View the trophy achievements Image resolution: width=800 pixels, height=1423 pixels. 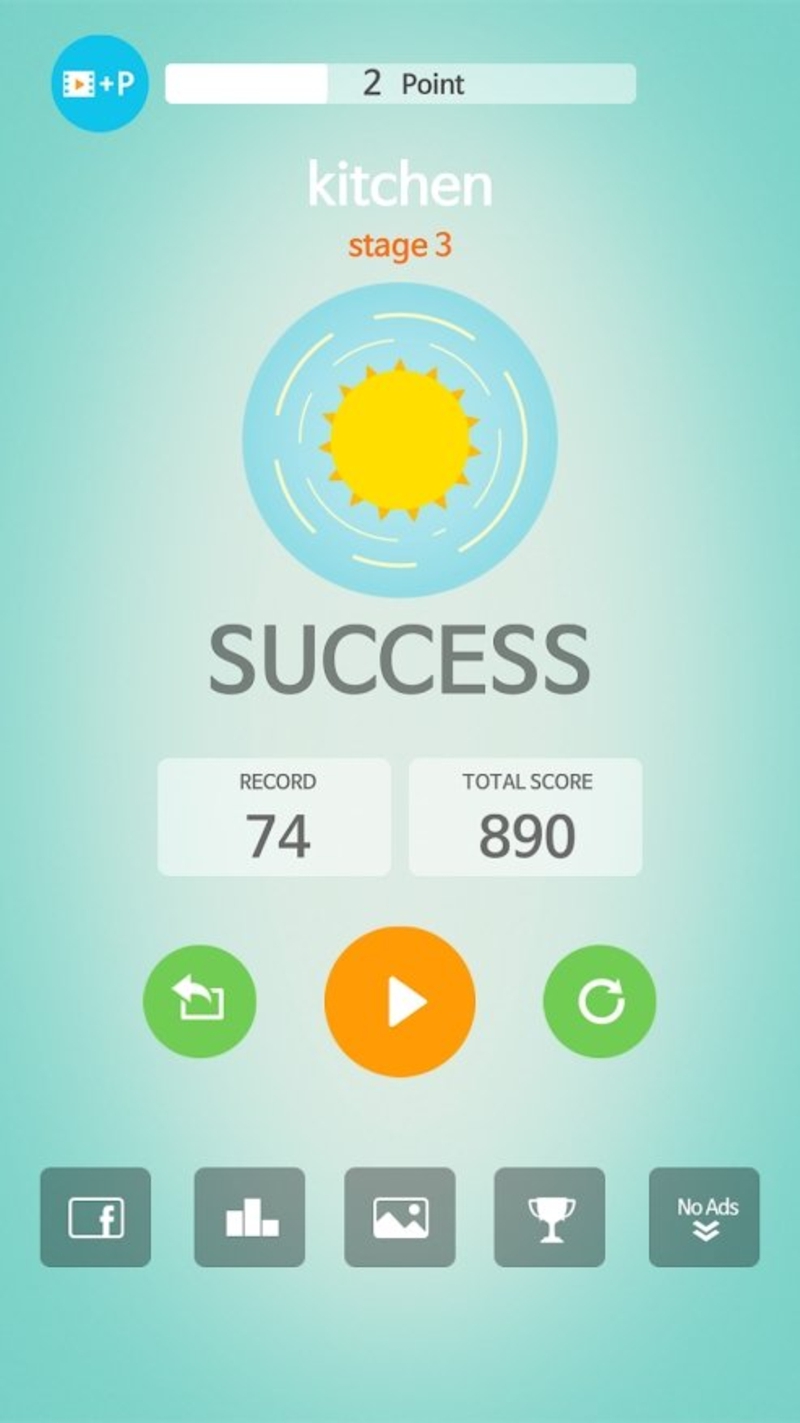pyautogui.click(x=550, y=1217)
